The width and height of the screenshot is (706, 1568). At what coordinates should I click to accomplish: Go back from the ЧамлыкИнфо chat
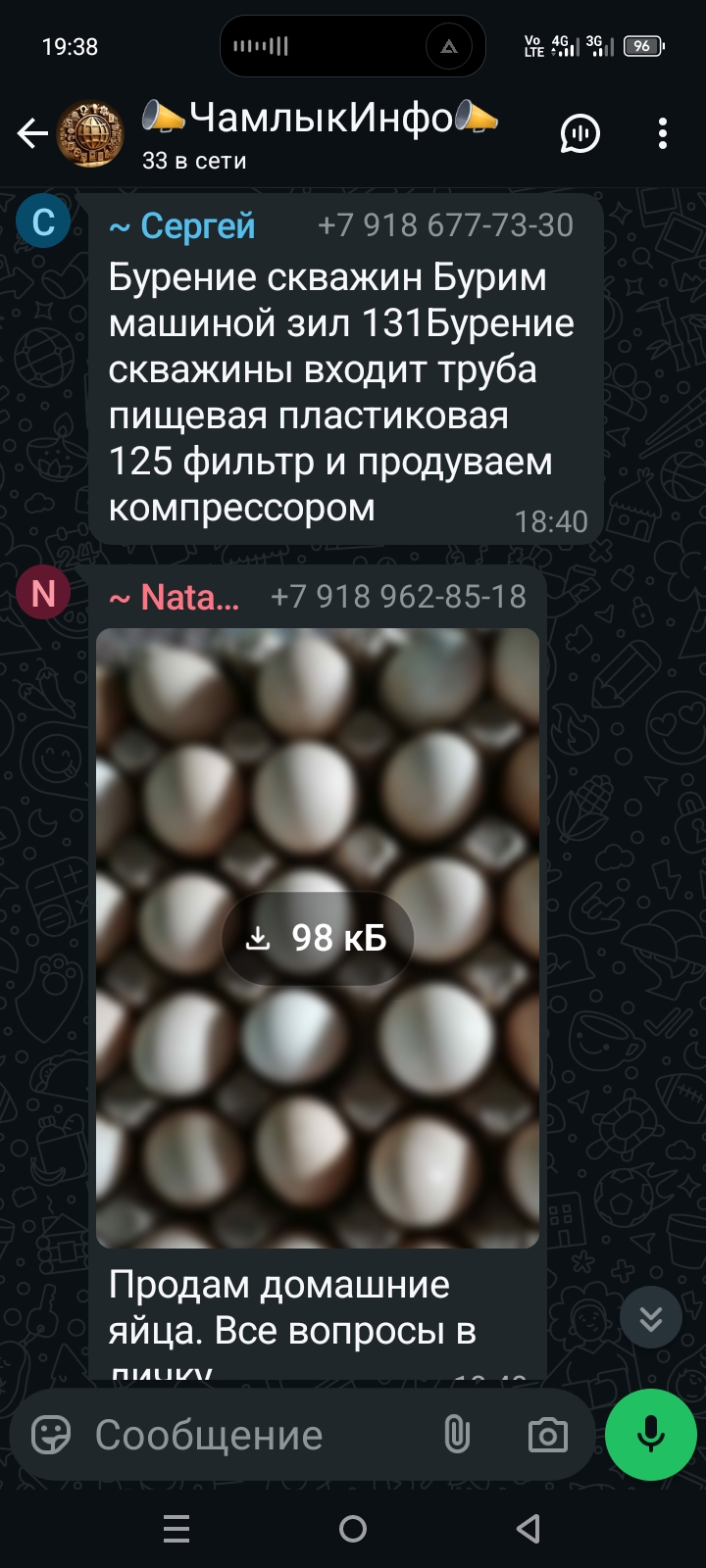[x=32, y=133]
